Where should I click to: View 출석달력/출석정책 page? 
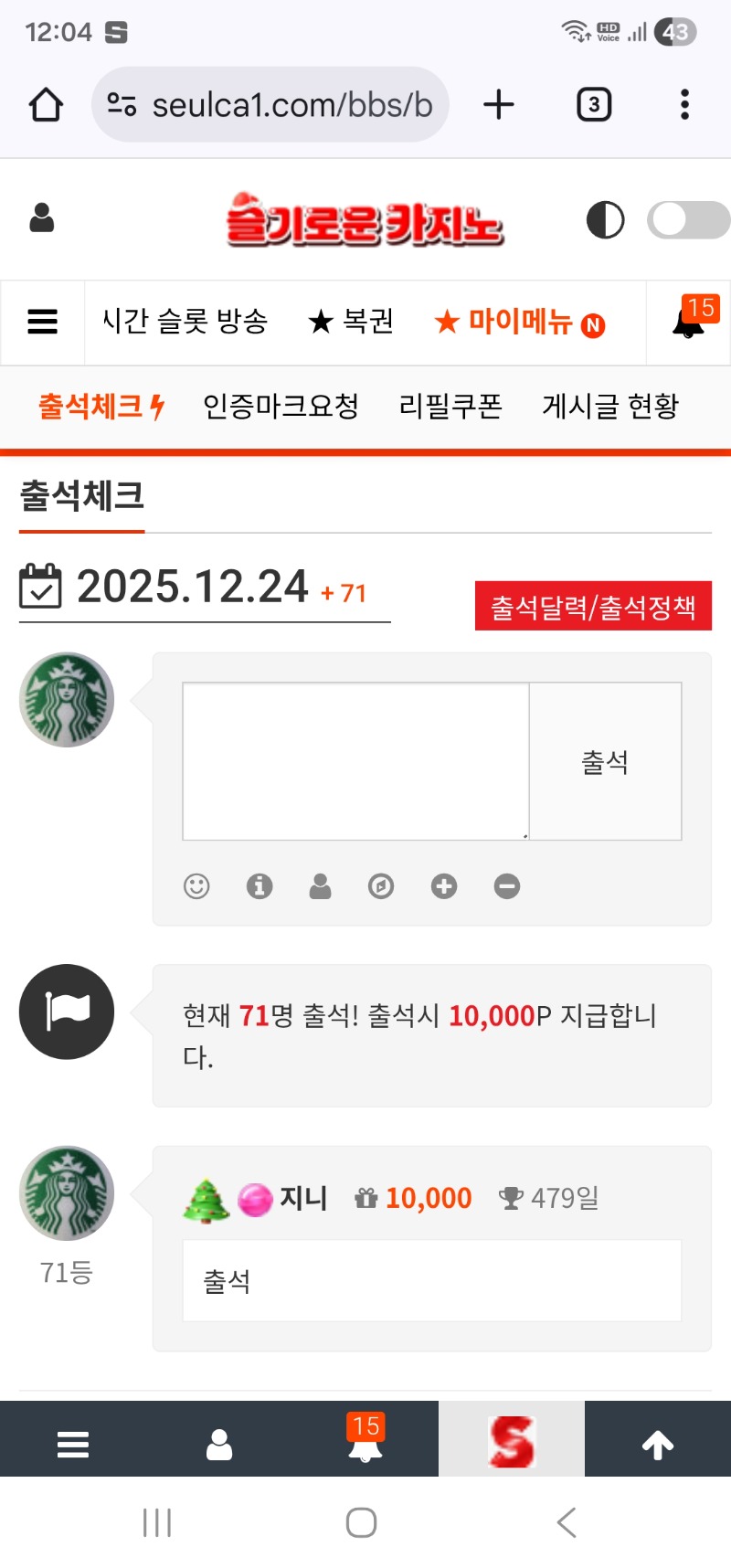click(x=593, y=607)
